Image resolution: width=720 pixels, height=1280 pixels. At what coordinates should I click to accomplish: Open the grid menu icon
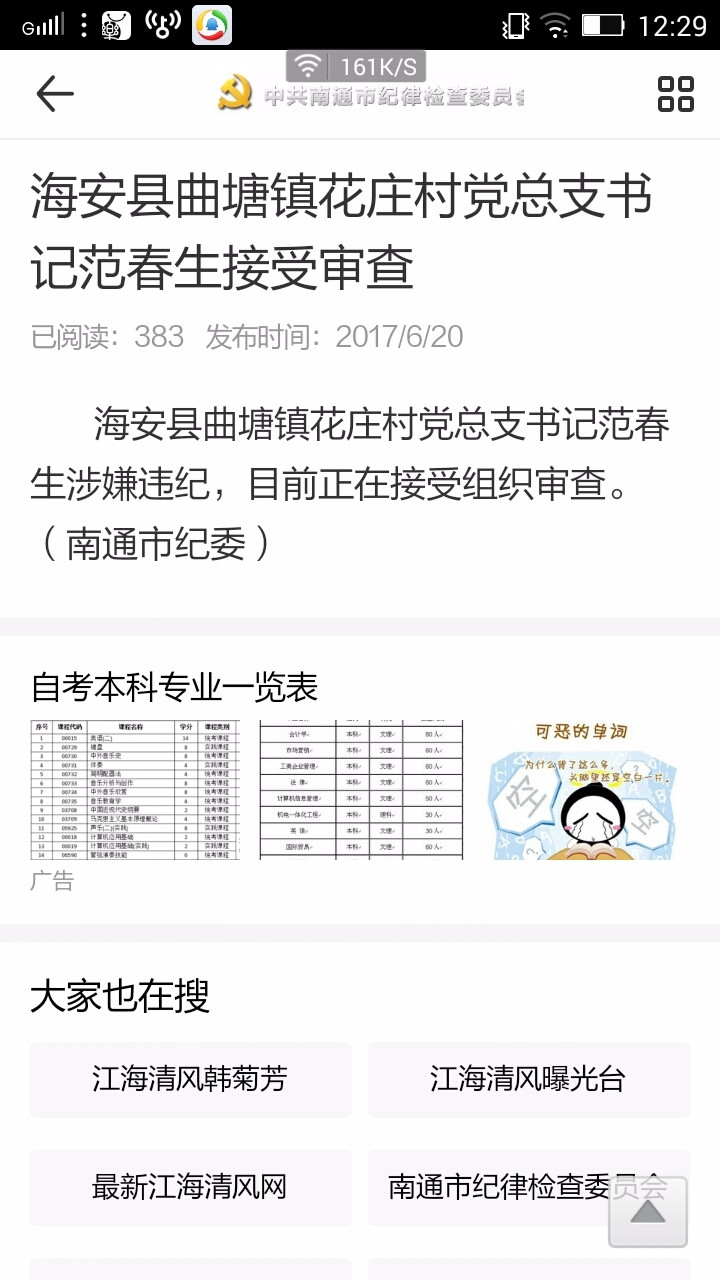click(x=675, y=94)
